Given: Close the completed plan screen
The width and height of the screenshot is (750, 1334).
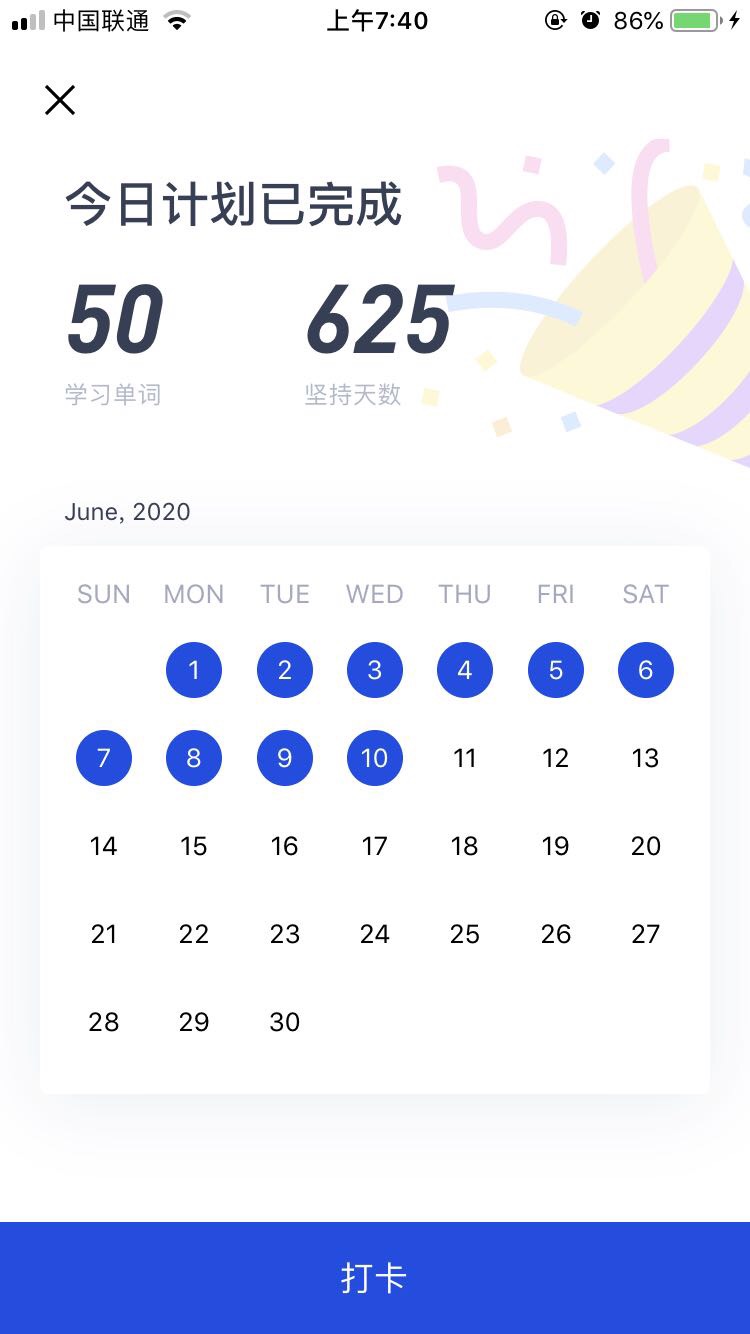Looking at the screenshot, I should 60,100.
